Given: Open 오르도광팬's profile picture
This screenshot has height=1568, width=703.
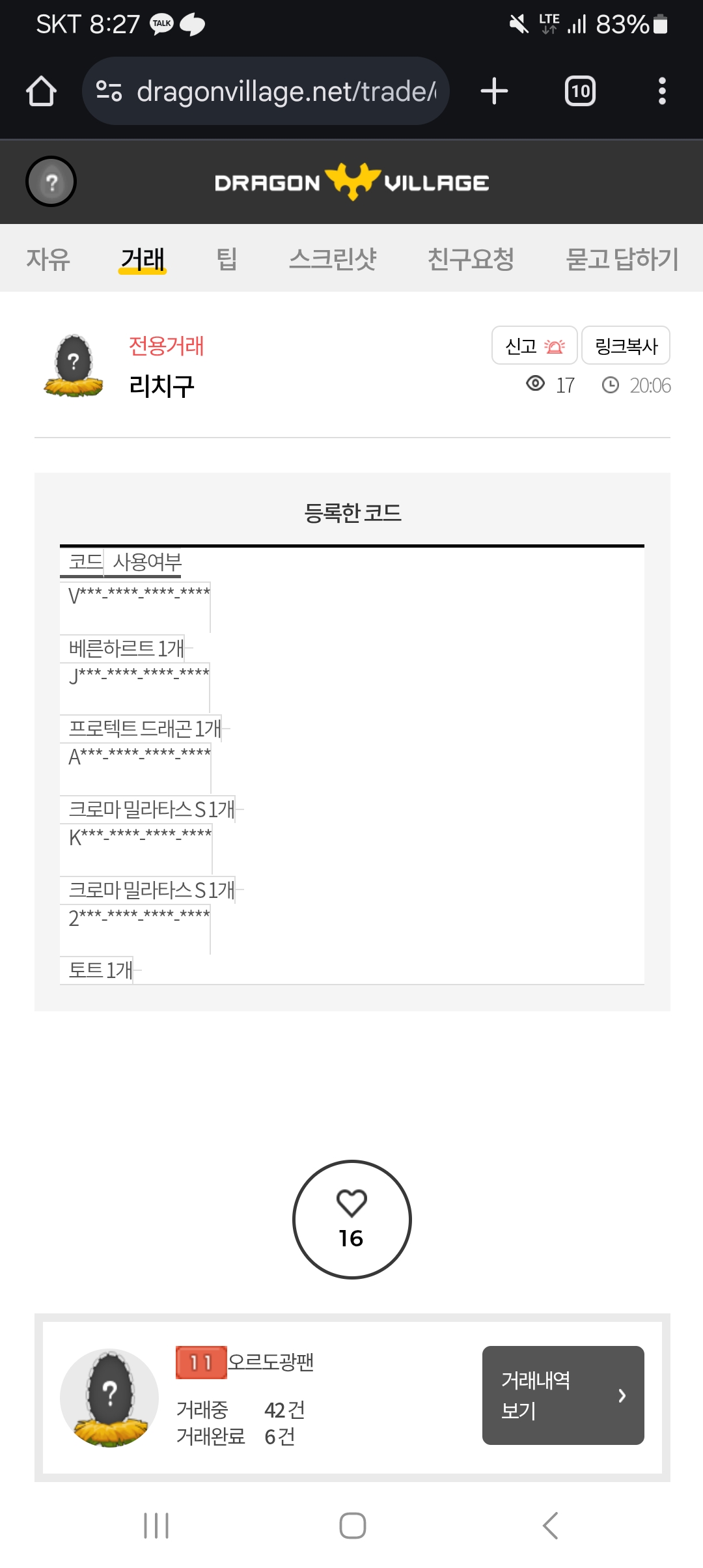Looking at the screenshot, I should tap(109, 1398).
